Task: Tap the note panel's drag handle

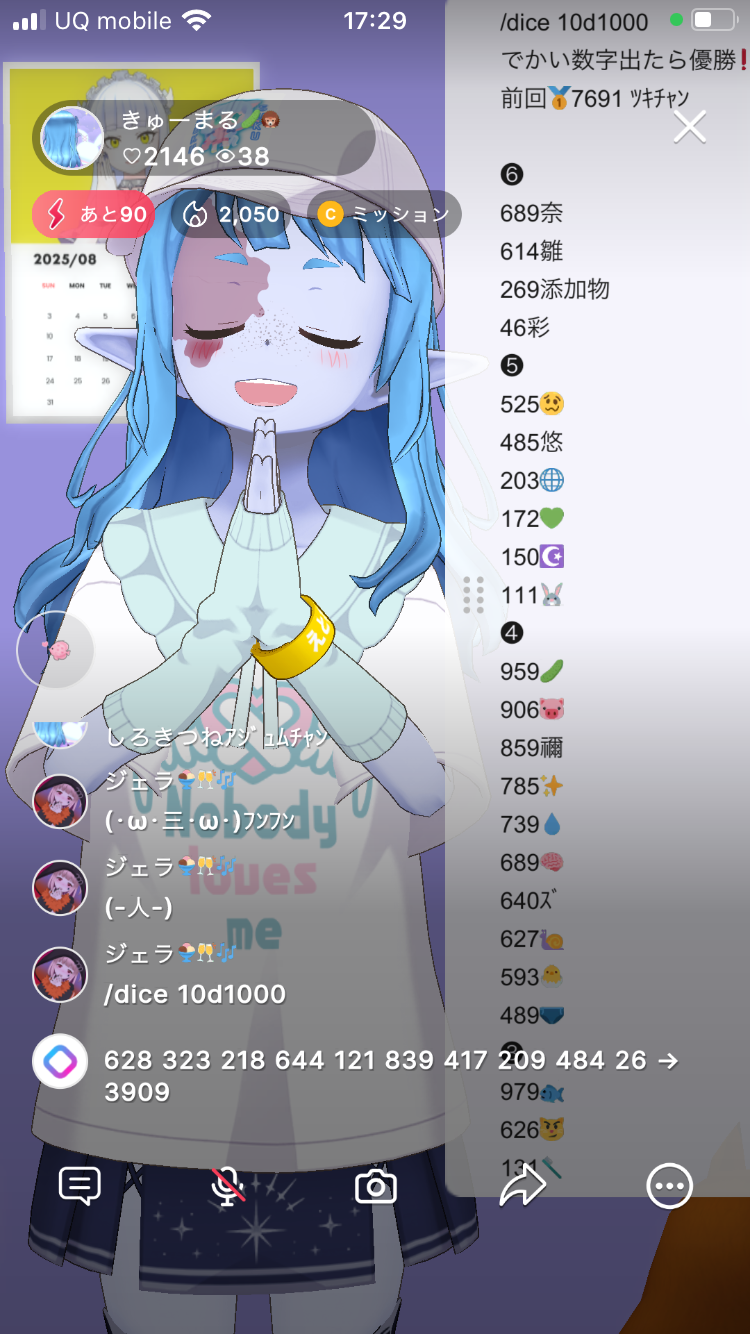Action: (x=474, y=595)
